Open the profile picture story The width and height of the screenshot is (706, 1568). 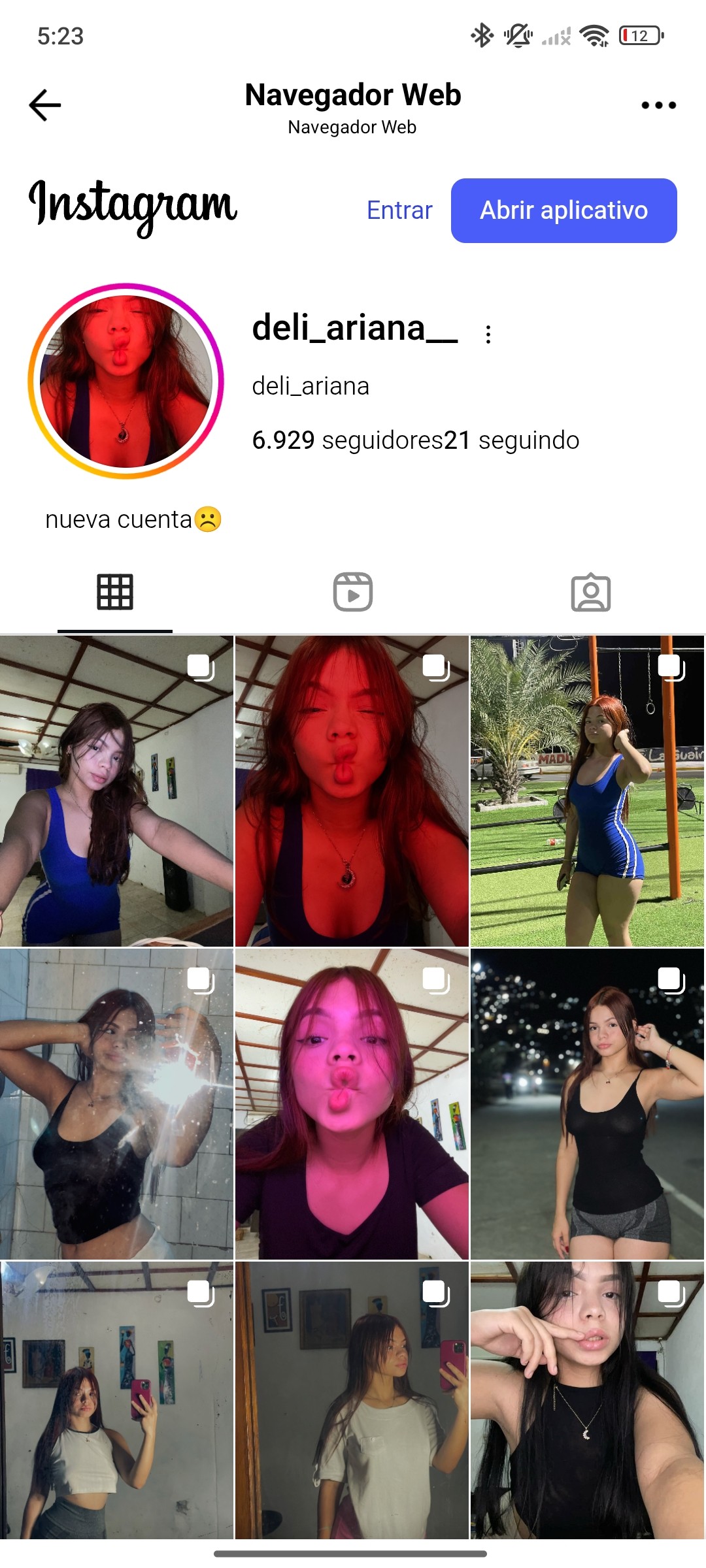pyautogui.click(x=126, y=382)
